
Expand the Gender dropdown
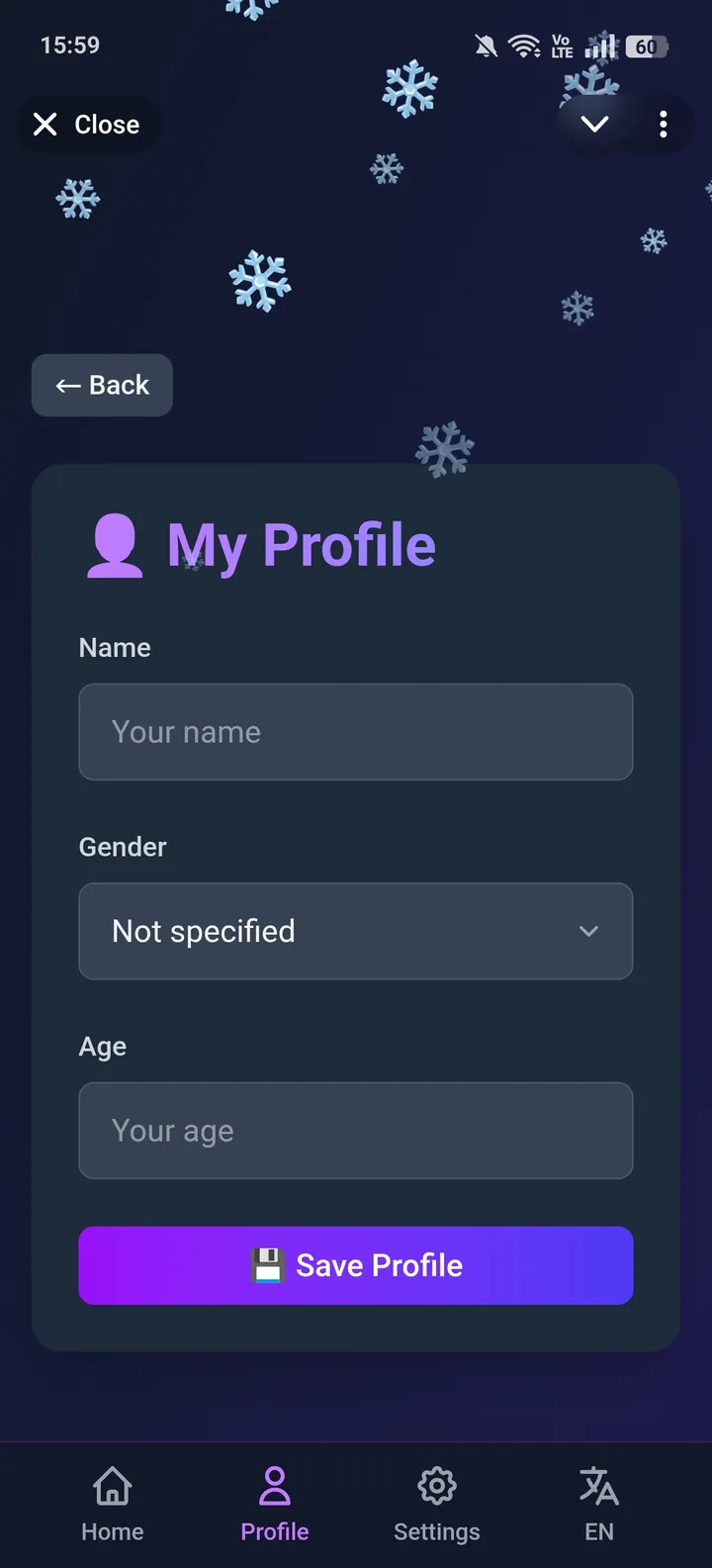(x=356, y=931)
